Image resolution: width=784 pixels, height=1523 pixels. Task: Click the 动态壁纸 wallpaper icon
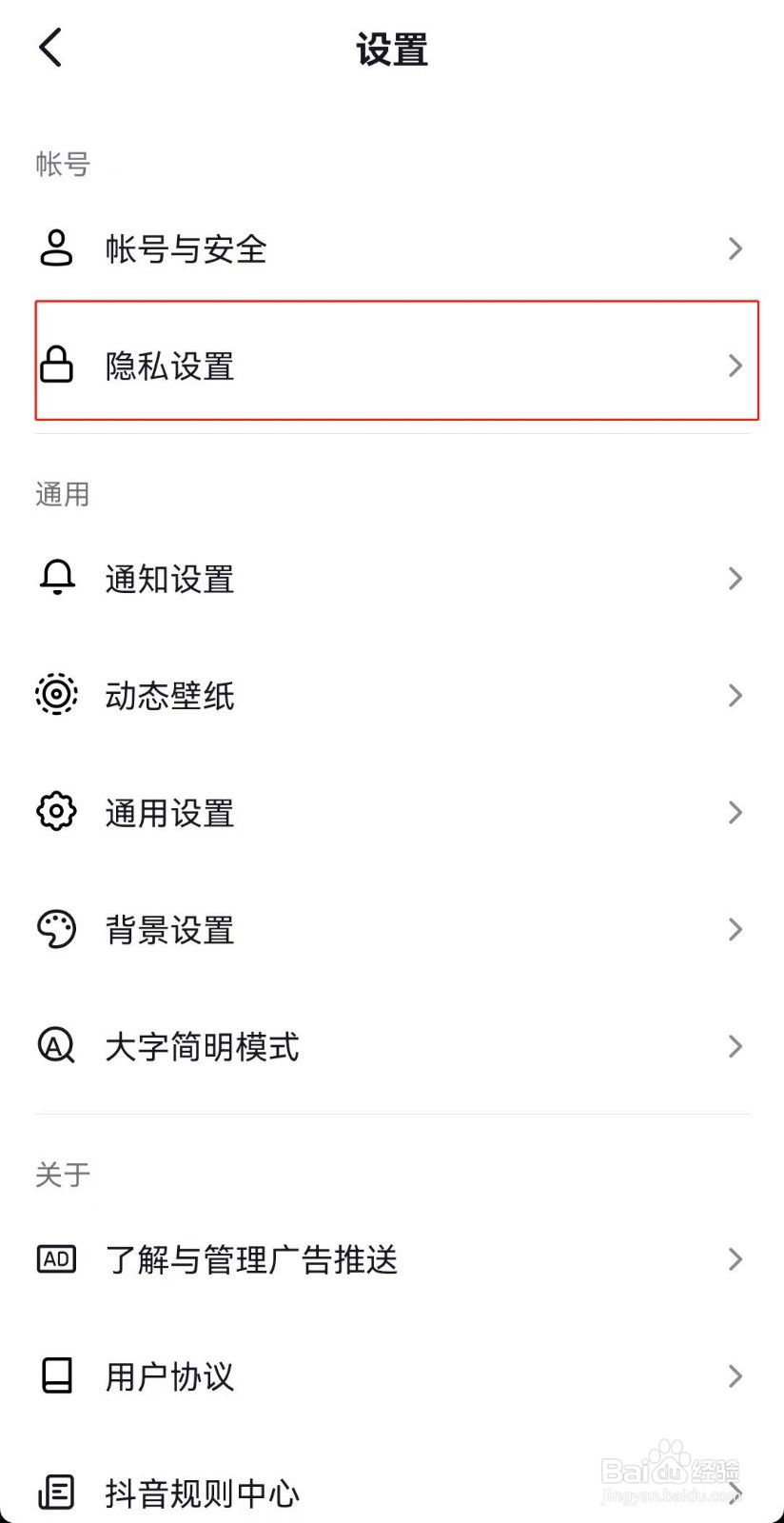[x=56, y=695]
